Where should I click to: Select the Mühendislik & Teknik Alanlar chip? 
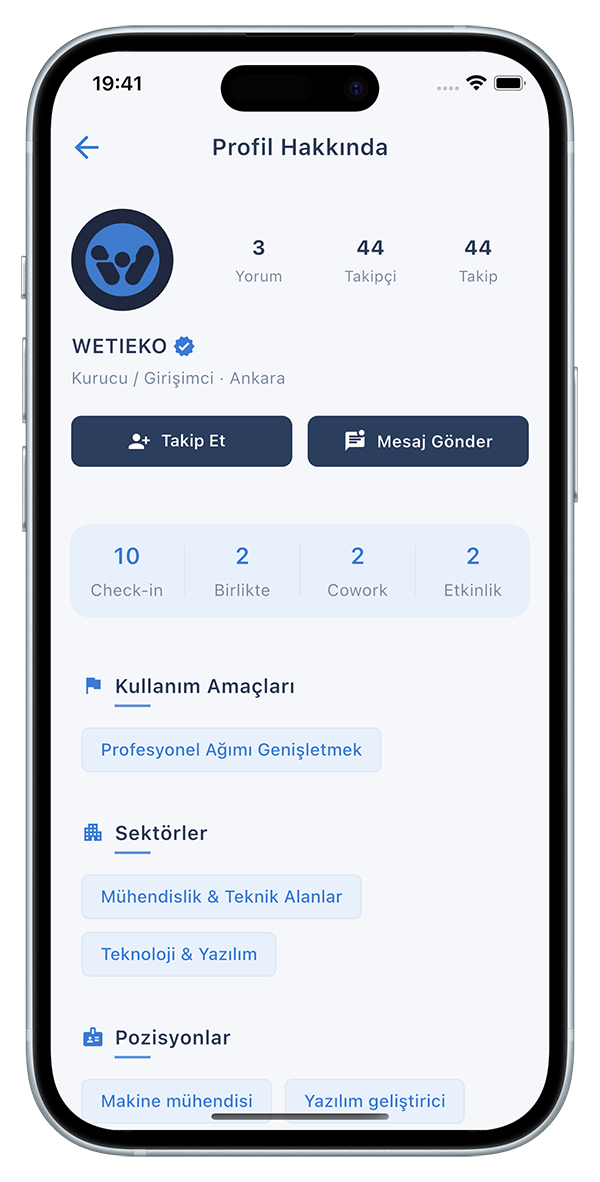click(x=221, y=897)
